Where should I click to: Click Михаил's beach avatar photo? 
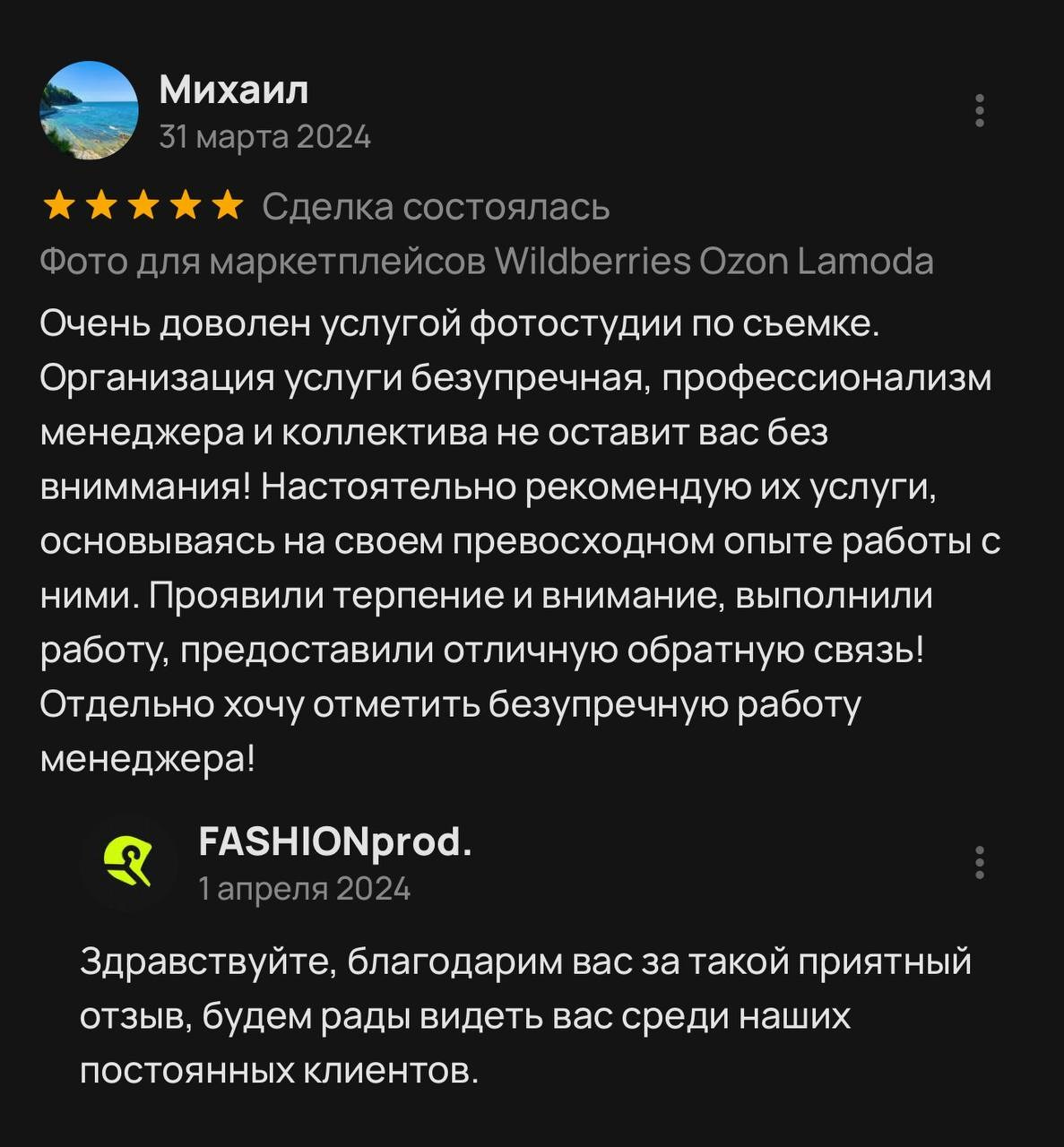tap(89, 111)
